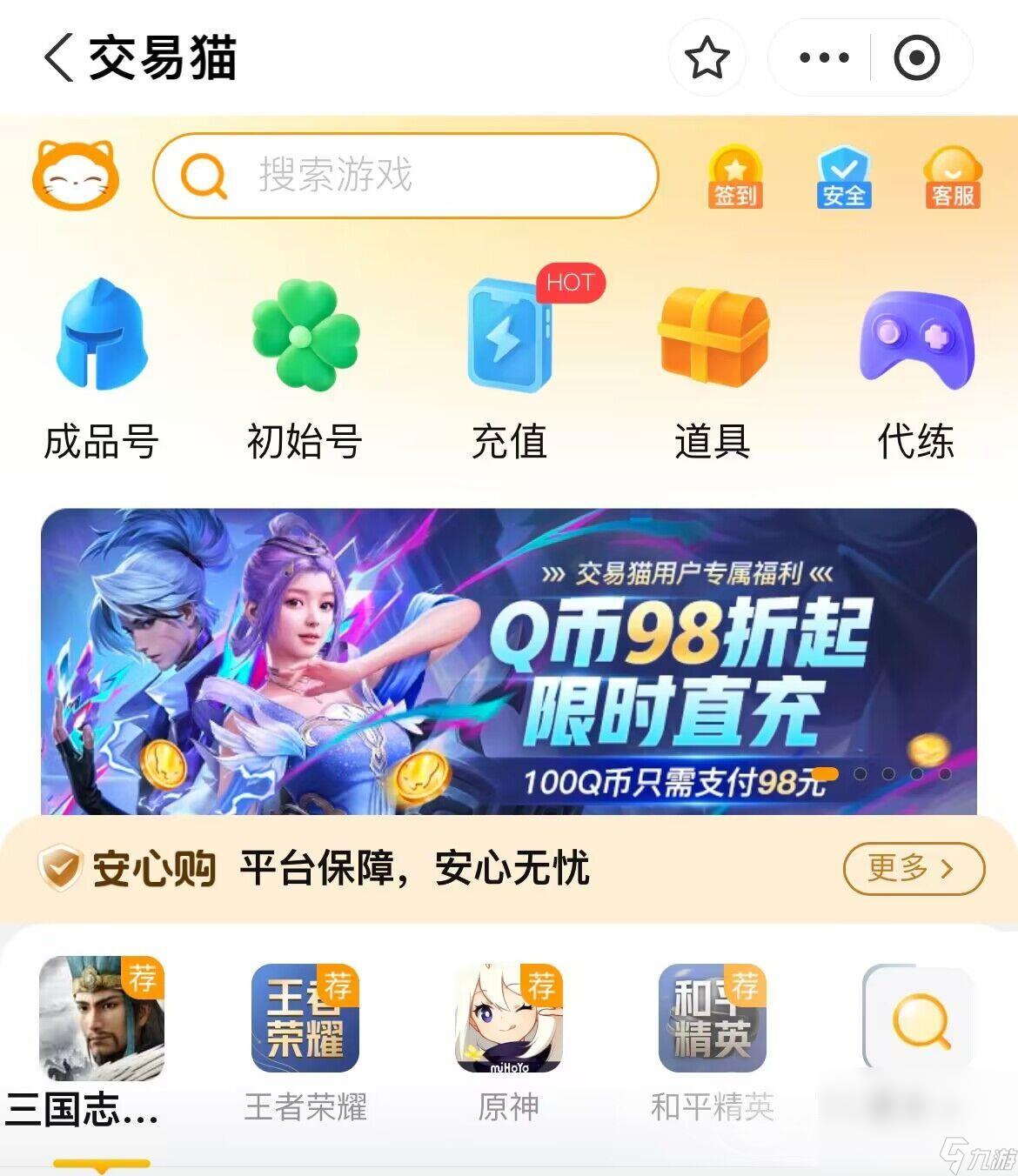Select the 王者荣耀 game entry
This screenshot has height=1176, width=1018.
pos(305,1018)
